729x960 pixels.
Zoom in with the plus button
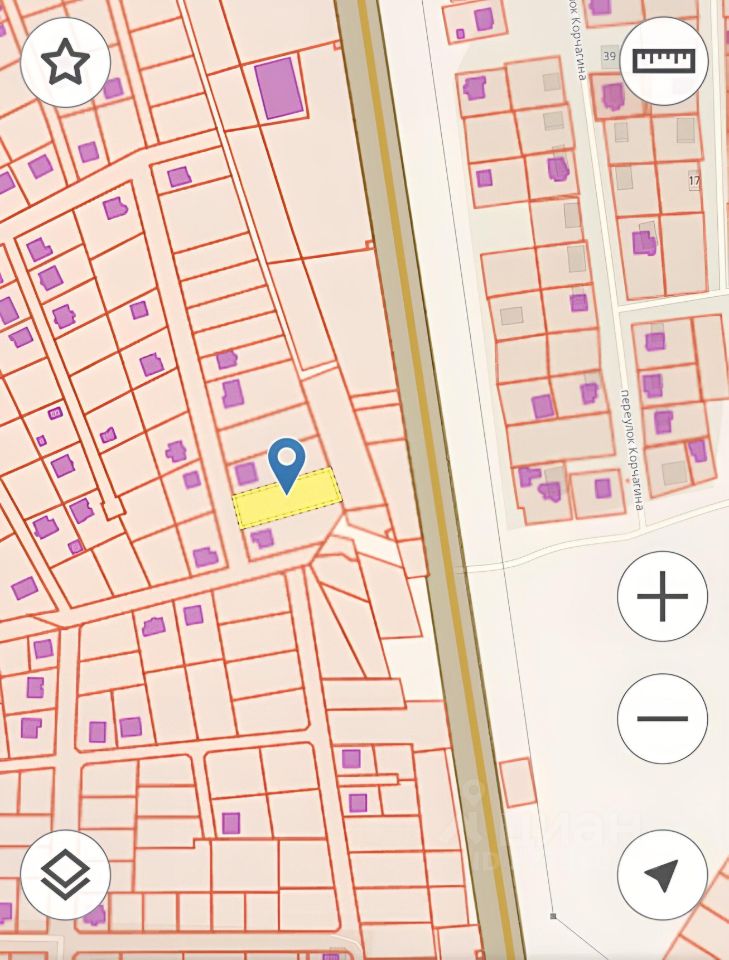click(662, 598)
